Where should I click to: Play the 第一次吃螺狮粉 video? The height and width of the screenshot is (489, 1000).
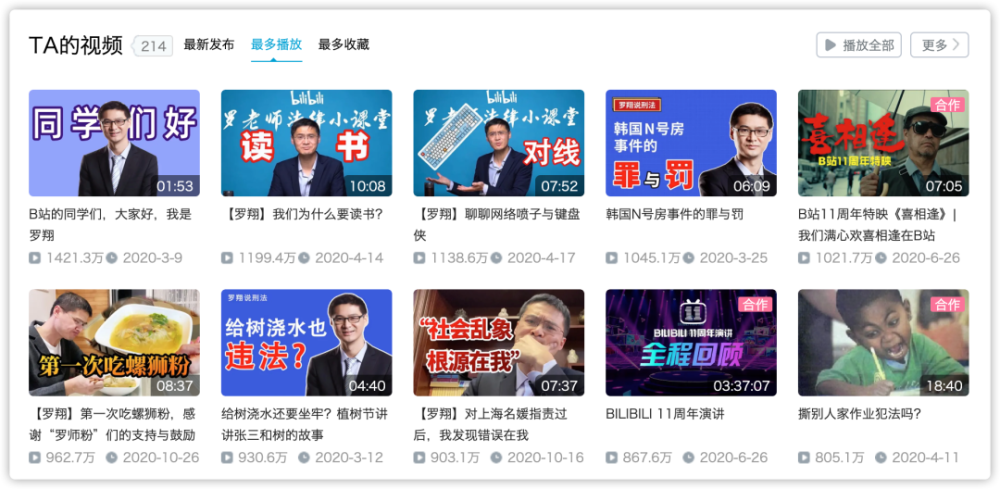[114, 343]
